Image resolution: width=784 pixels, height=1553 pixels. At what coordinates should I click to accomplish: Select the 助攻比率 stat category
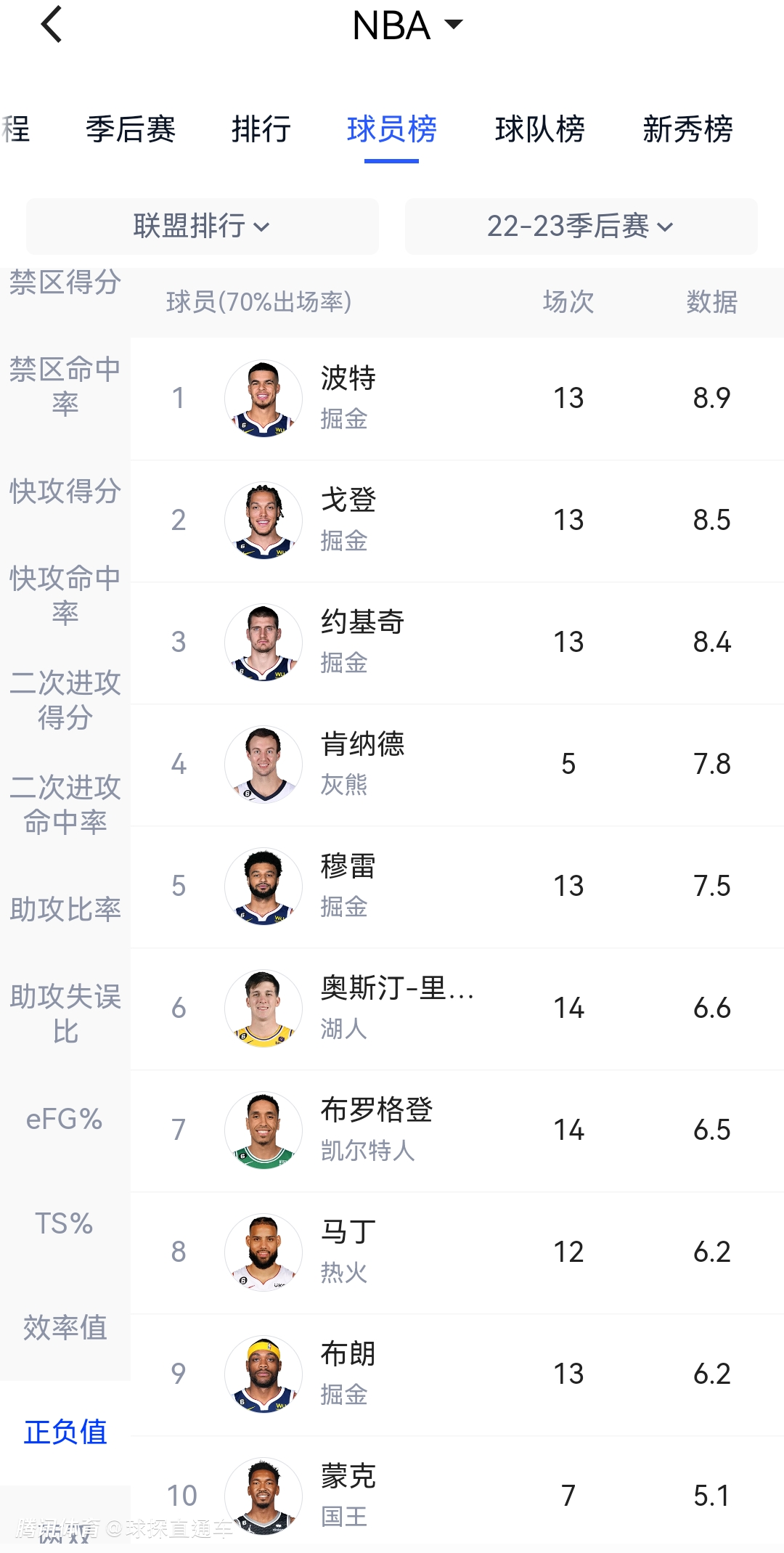click(65, 909)
